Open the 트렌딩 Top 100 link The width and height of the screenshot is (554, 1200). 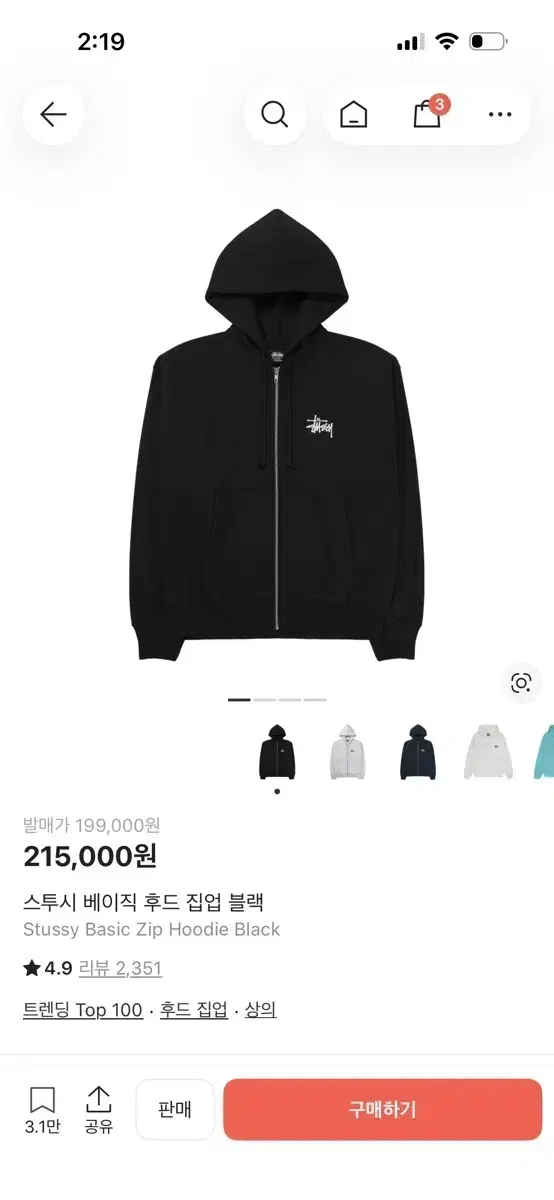click(83, 1010)
